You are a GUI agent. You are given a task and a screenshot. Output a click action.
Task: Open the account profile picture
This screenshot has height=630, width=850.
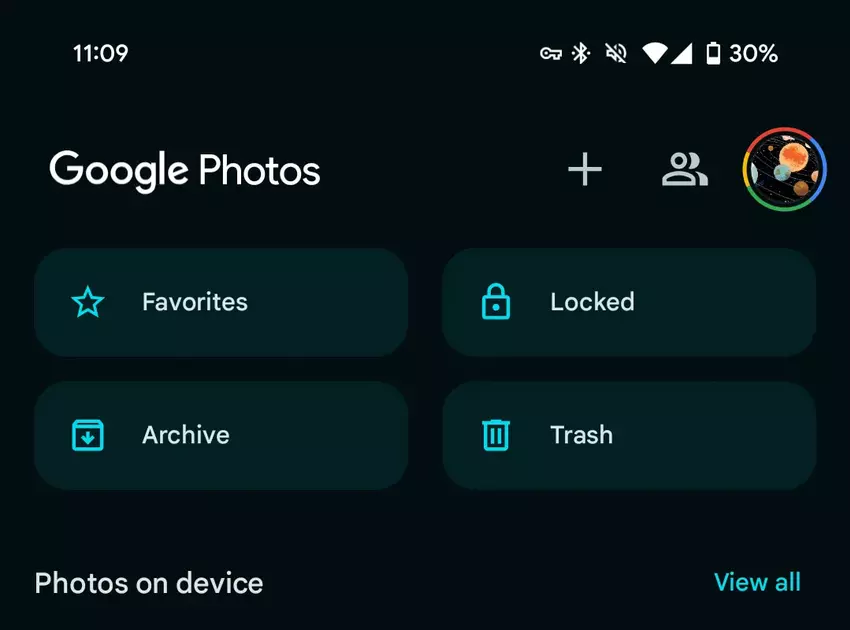785,170
